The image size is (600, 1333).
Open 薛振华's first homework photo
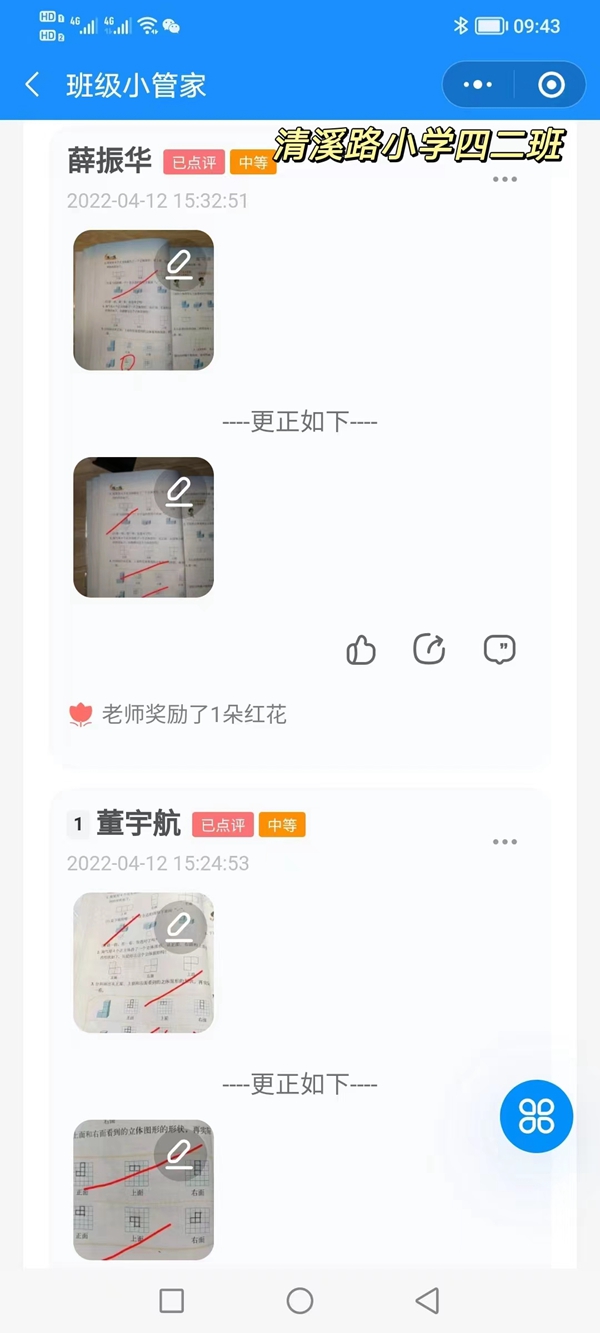(143, 300)
